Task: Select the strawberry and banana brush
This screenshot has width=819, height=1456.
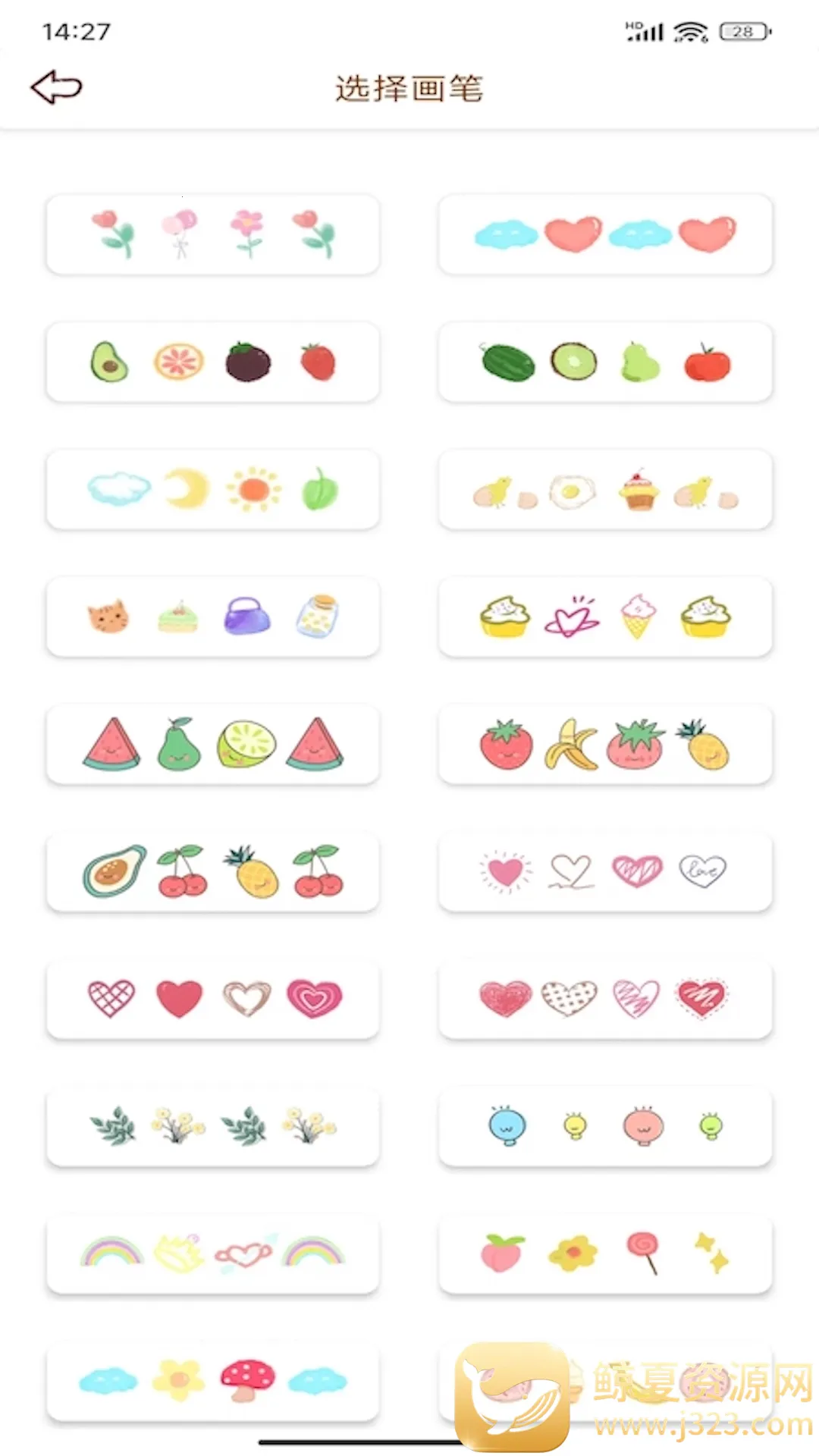Action: point(605,744)
